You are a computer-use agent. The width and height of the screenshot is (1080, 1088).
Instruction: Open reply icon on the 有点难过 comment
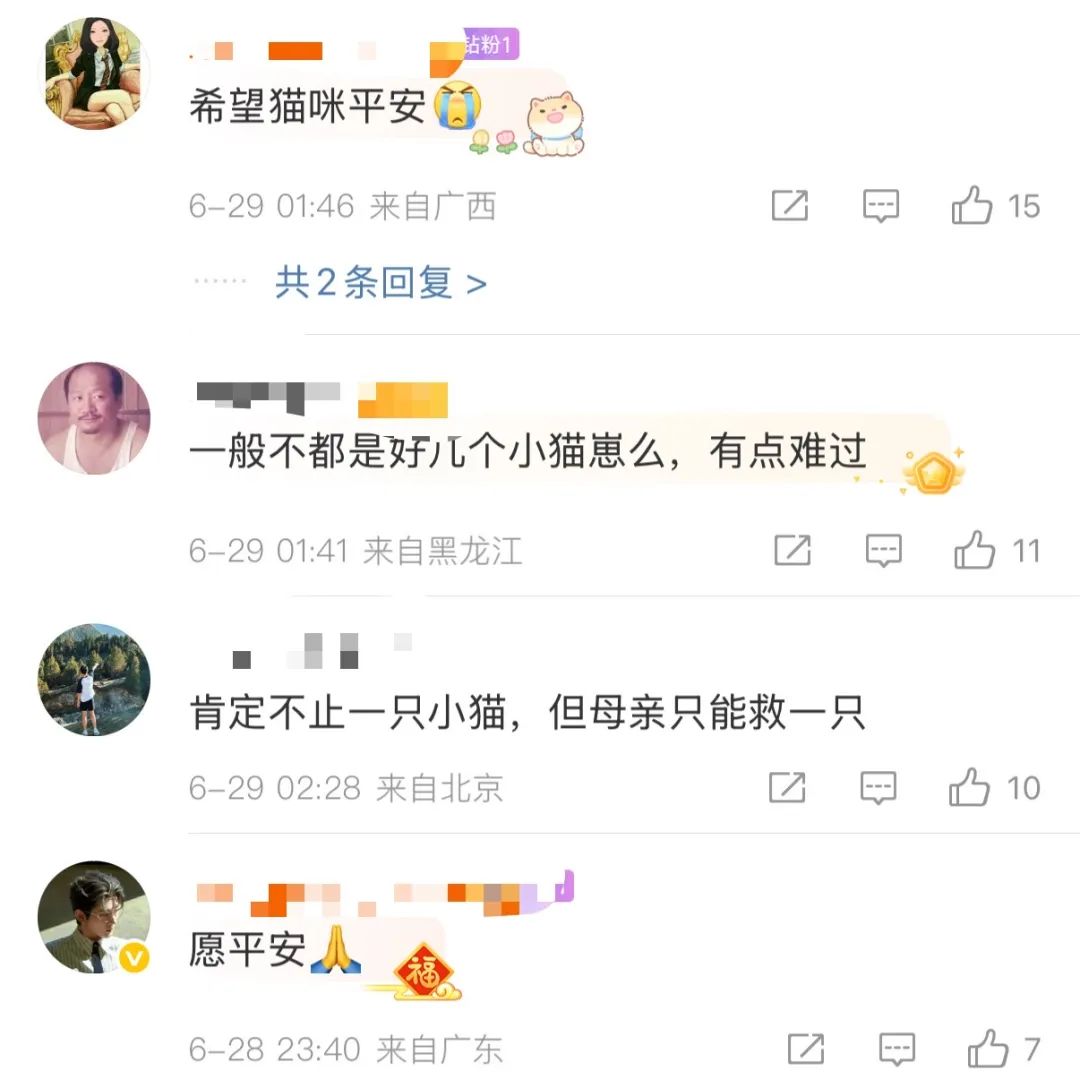[883, 551]
